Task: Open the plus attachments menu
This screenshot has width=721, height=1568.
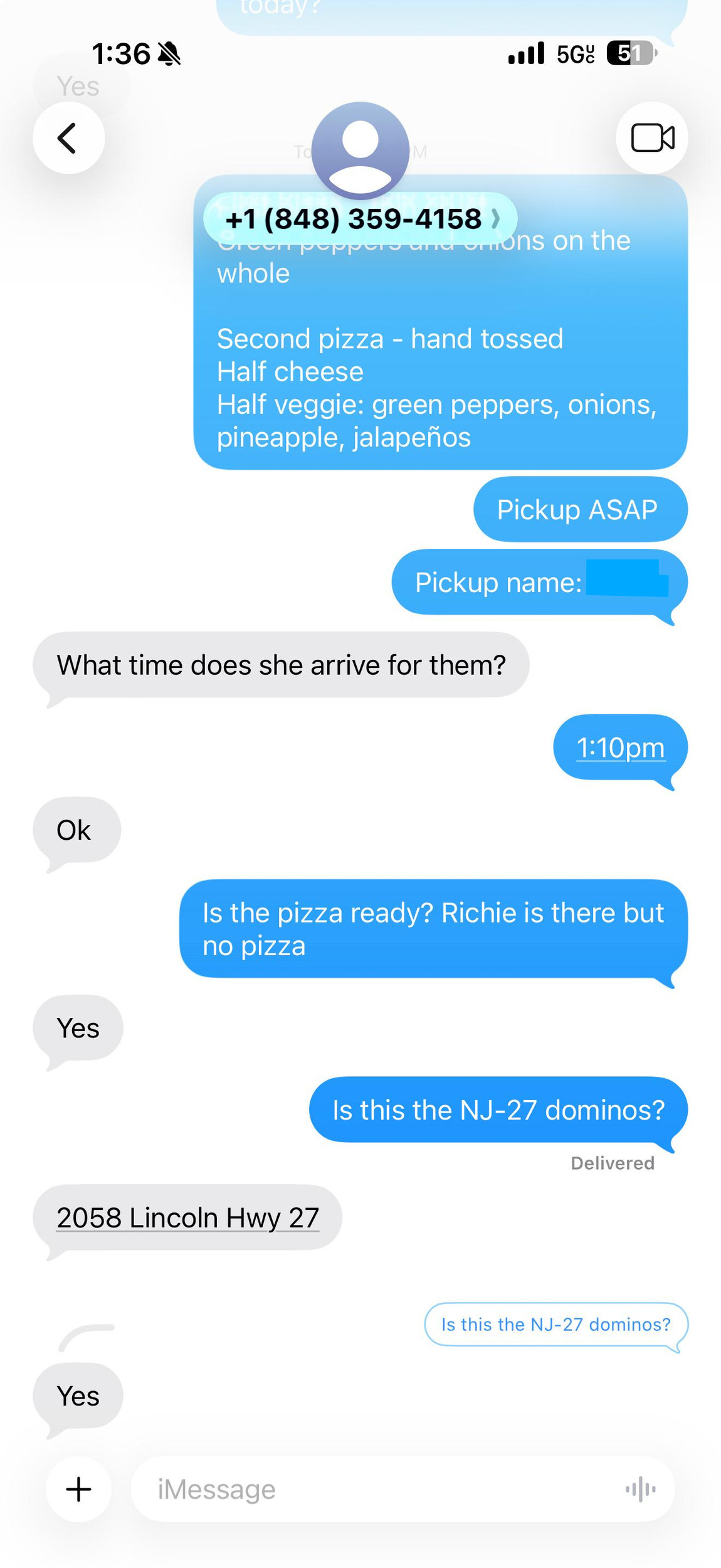Action: [79, 1489]
